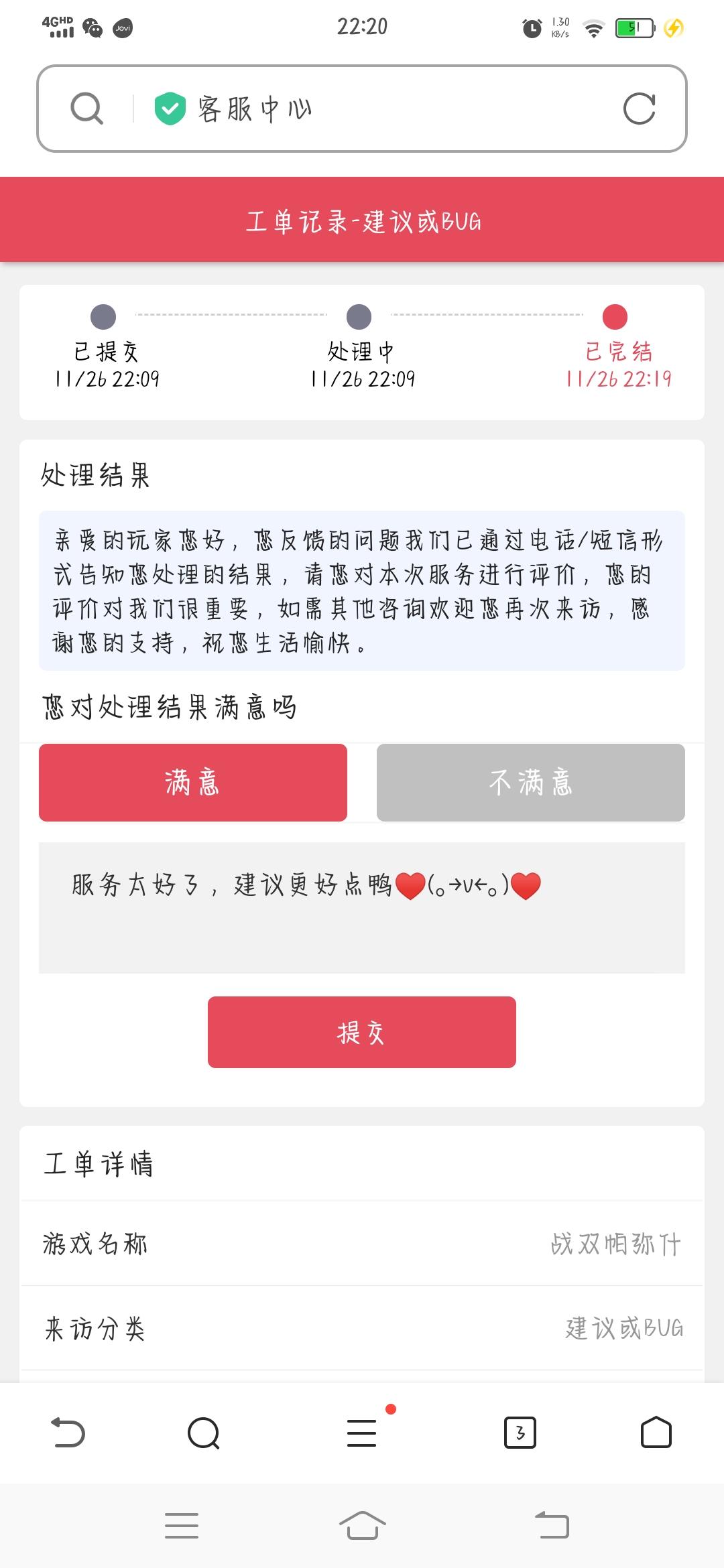Screen dimensions: 724x1568
Task: Submit the rating with 提交
Action: point(362,1032)
